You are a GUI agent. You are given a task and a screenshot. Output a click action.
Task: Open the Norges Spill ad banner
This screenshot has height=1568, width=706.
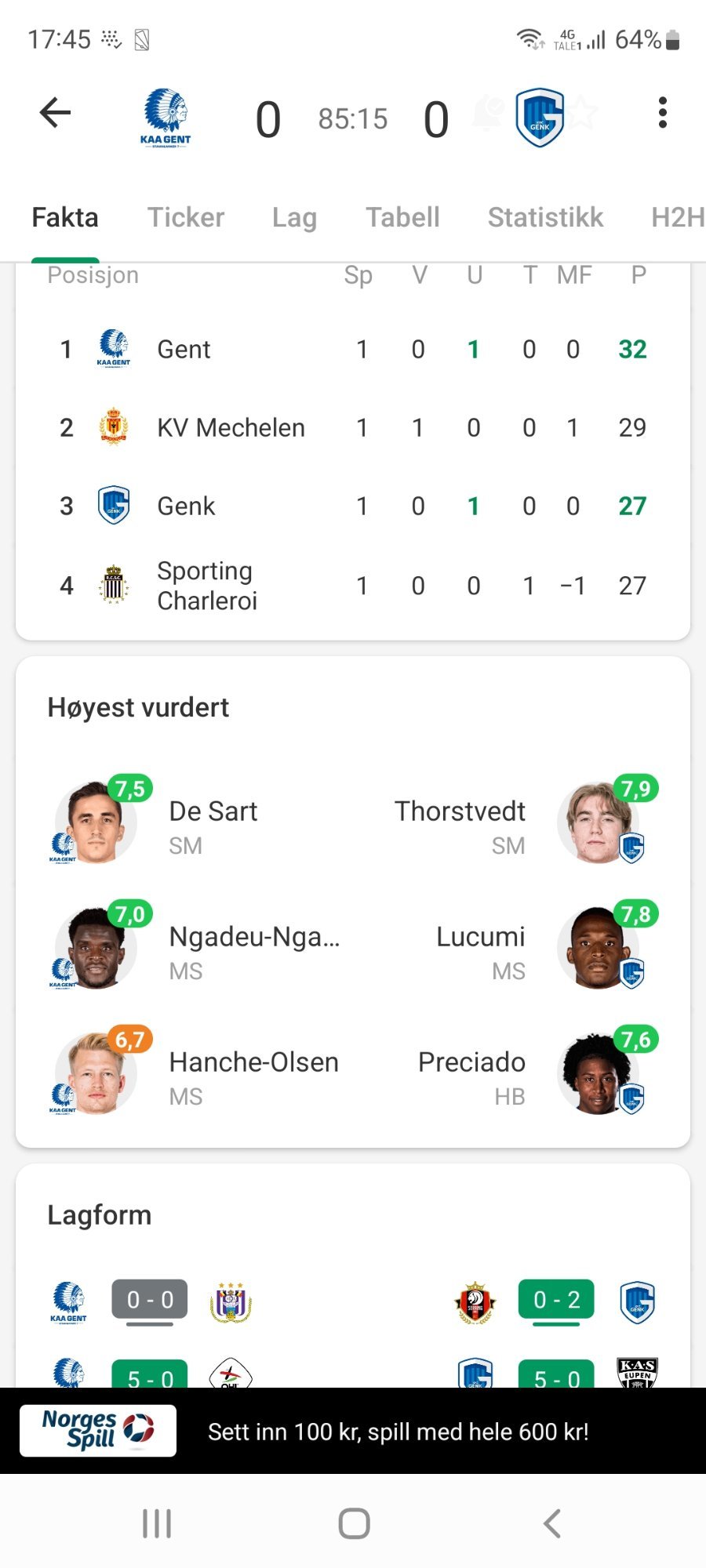[353, 1431]
